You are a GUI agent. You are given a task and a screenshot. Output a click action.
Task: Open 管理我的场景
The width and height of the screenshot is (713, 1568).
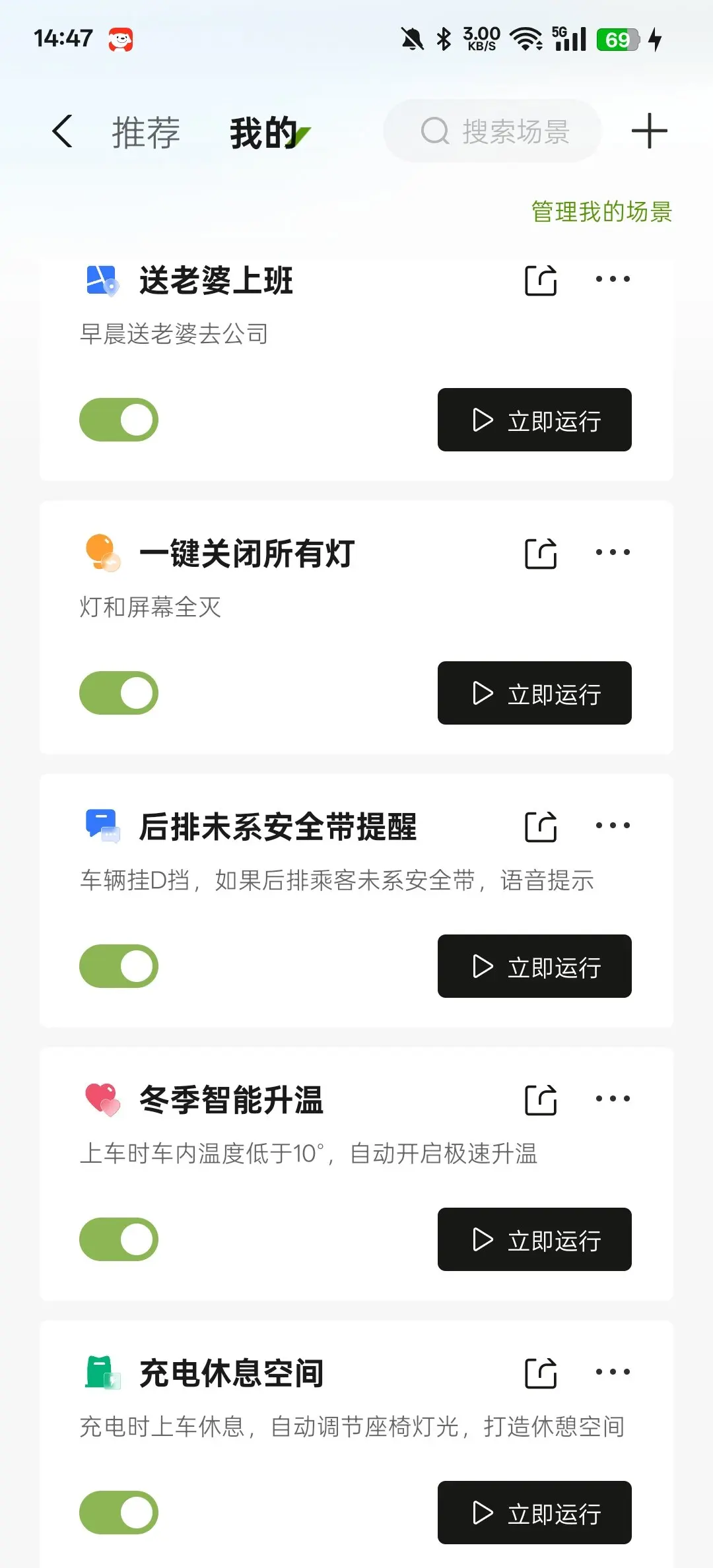(x=601, y=212)
